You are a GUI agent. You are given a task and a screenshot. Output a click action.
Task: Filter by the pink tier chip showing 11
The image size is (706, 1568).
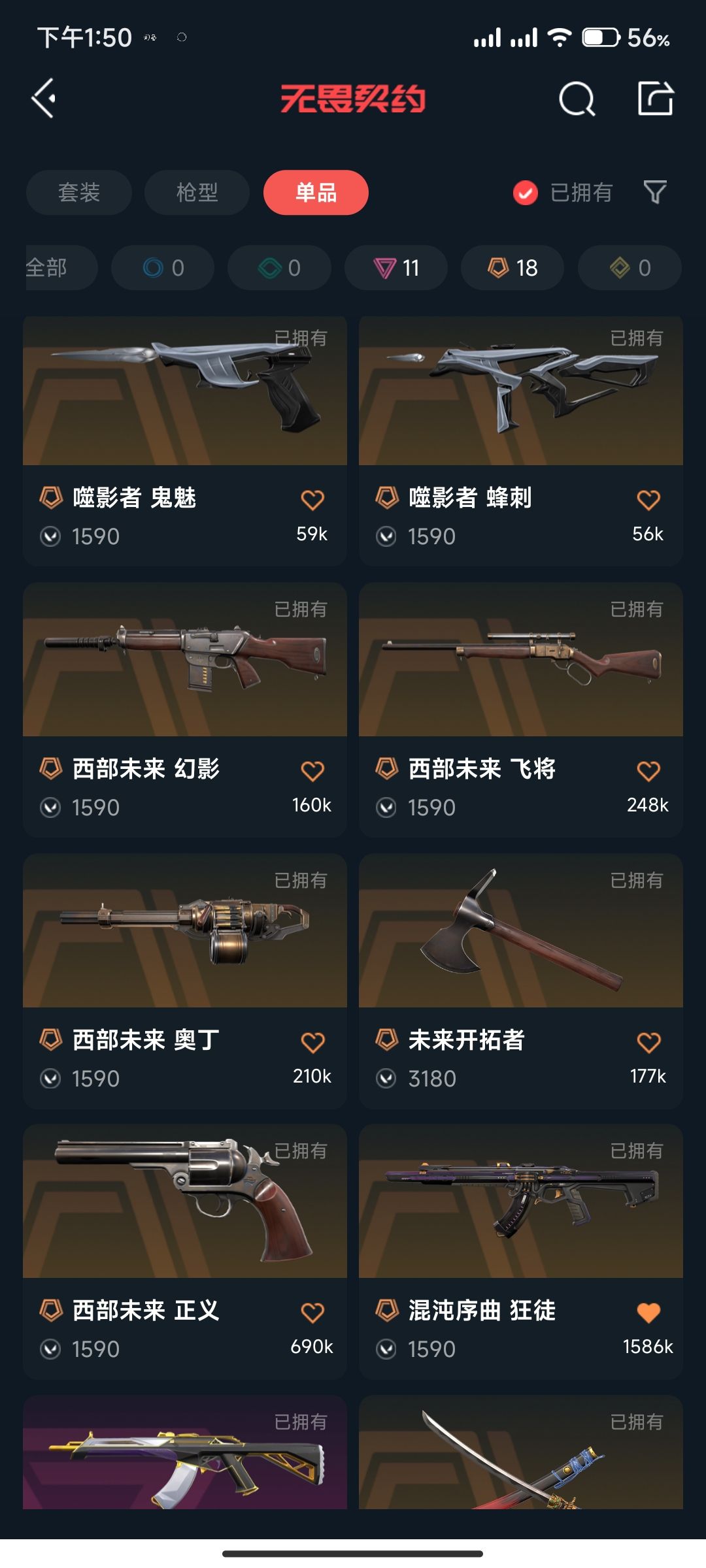(395, 268)
